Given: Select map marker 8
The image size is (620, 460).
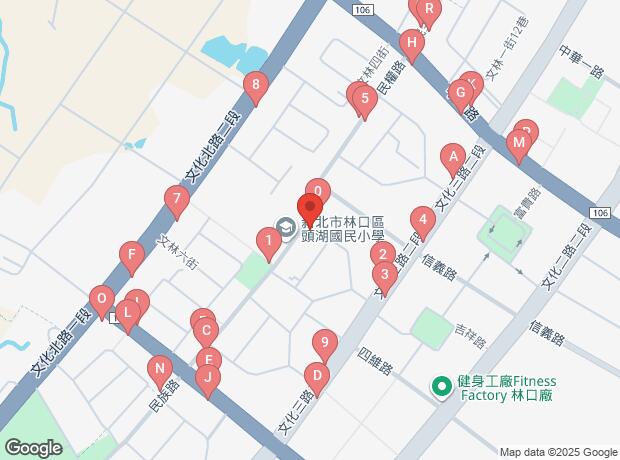Looking at the screenshot, I should [257, 86].
